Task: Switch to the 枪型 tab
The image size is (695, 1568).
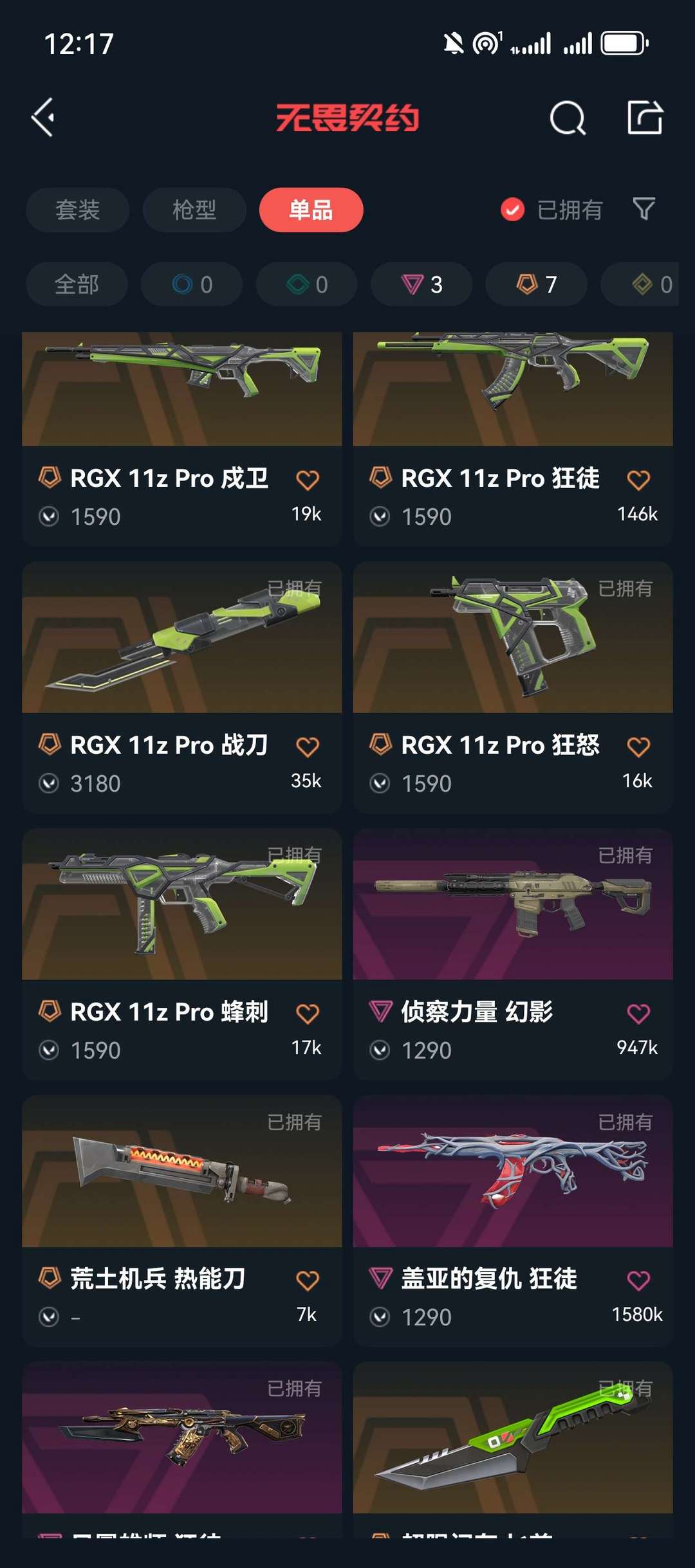Action: (x=194, y=210)
